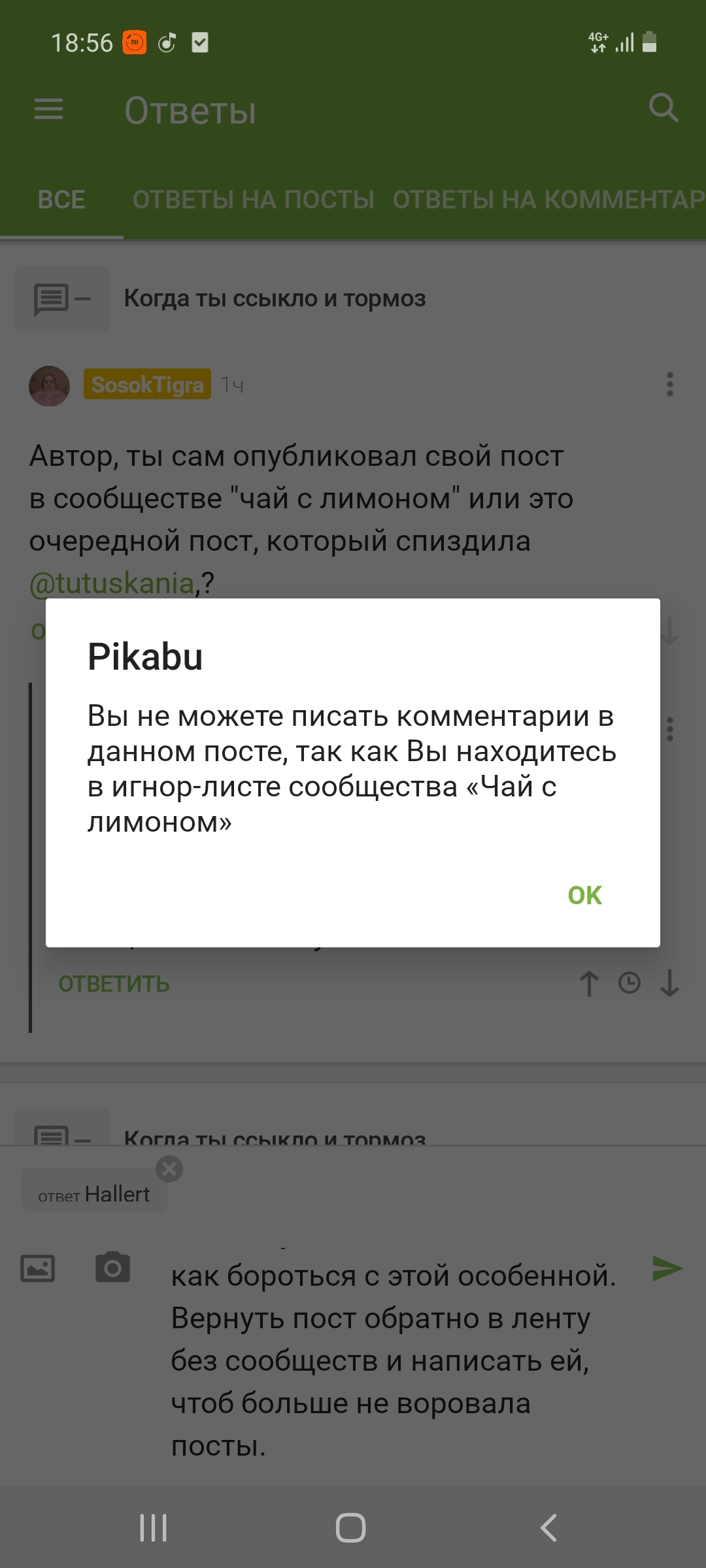
Task: Confirm the Pikabu dialog with OK
Action: [584, 895]
